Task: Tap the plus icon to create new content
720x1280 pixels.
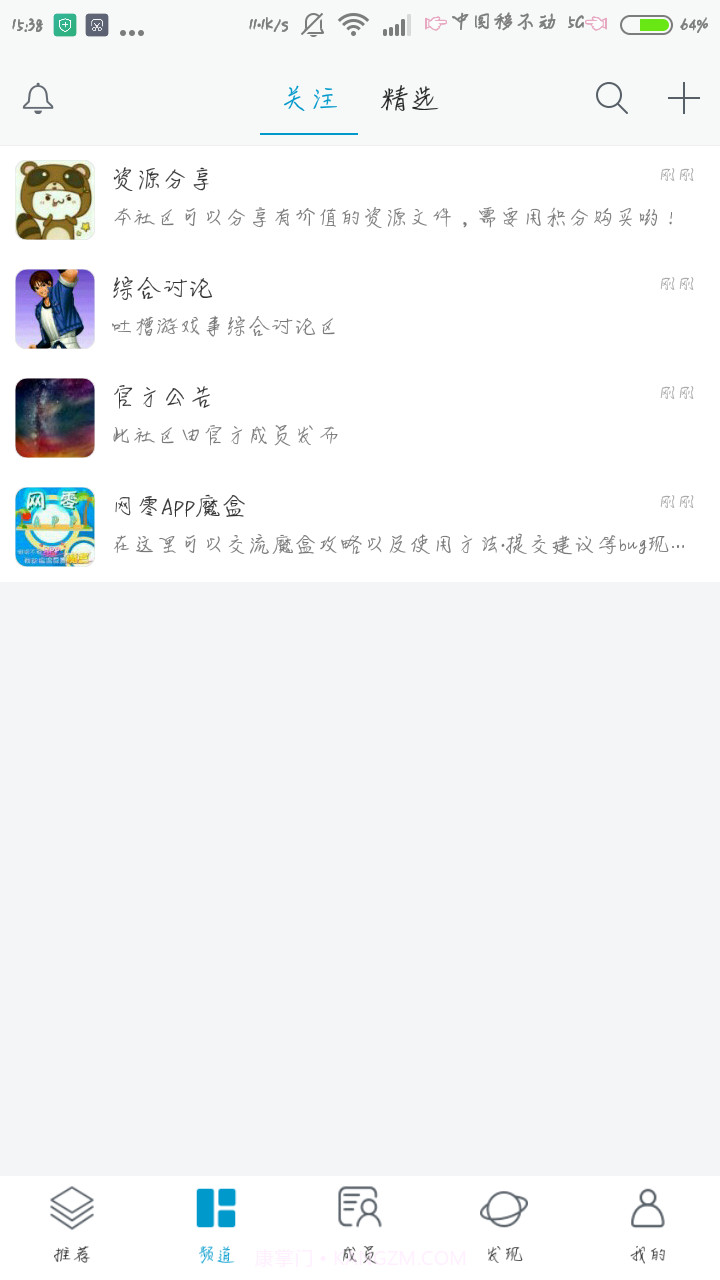Action: tap(684, 99)
